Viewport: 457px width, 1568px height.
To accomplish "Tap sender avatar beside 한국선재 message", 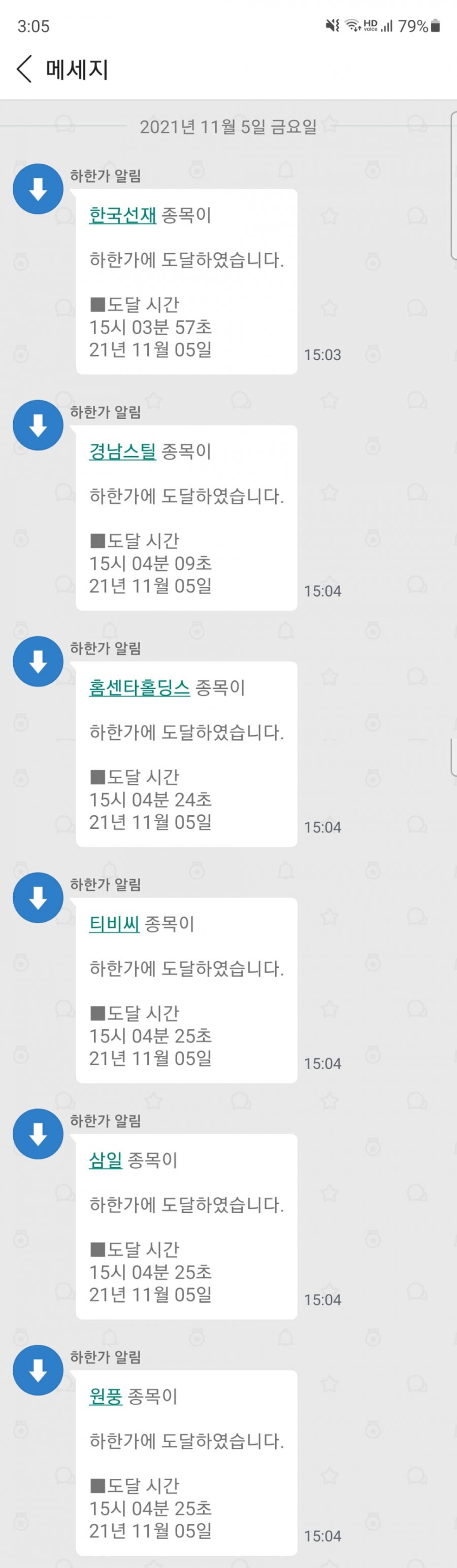I will pos(38,189).
